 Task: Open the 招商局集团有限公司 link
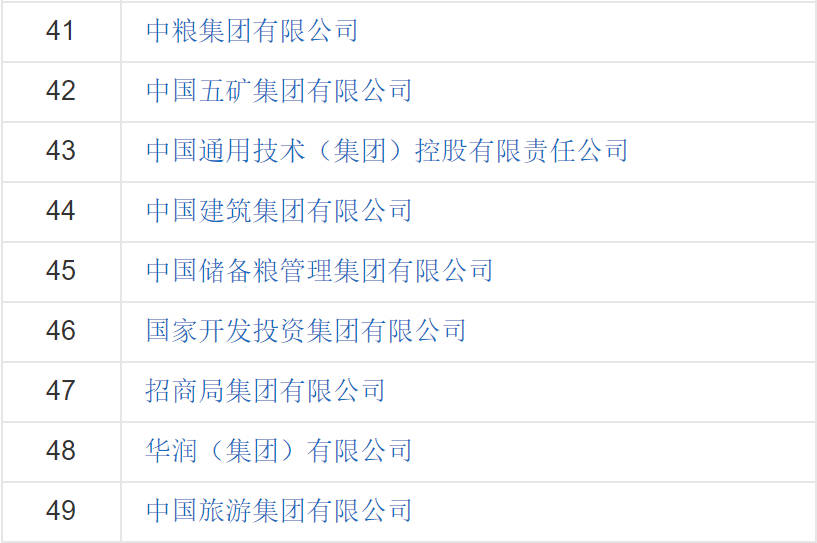(x=265, y=391)
